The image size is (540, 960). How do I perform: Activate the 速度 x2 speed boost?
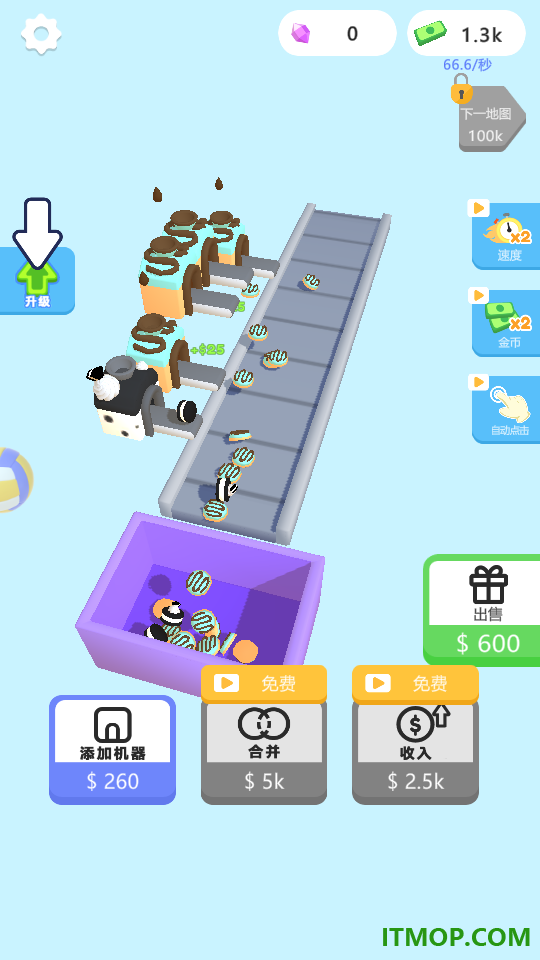click(506, 236)
